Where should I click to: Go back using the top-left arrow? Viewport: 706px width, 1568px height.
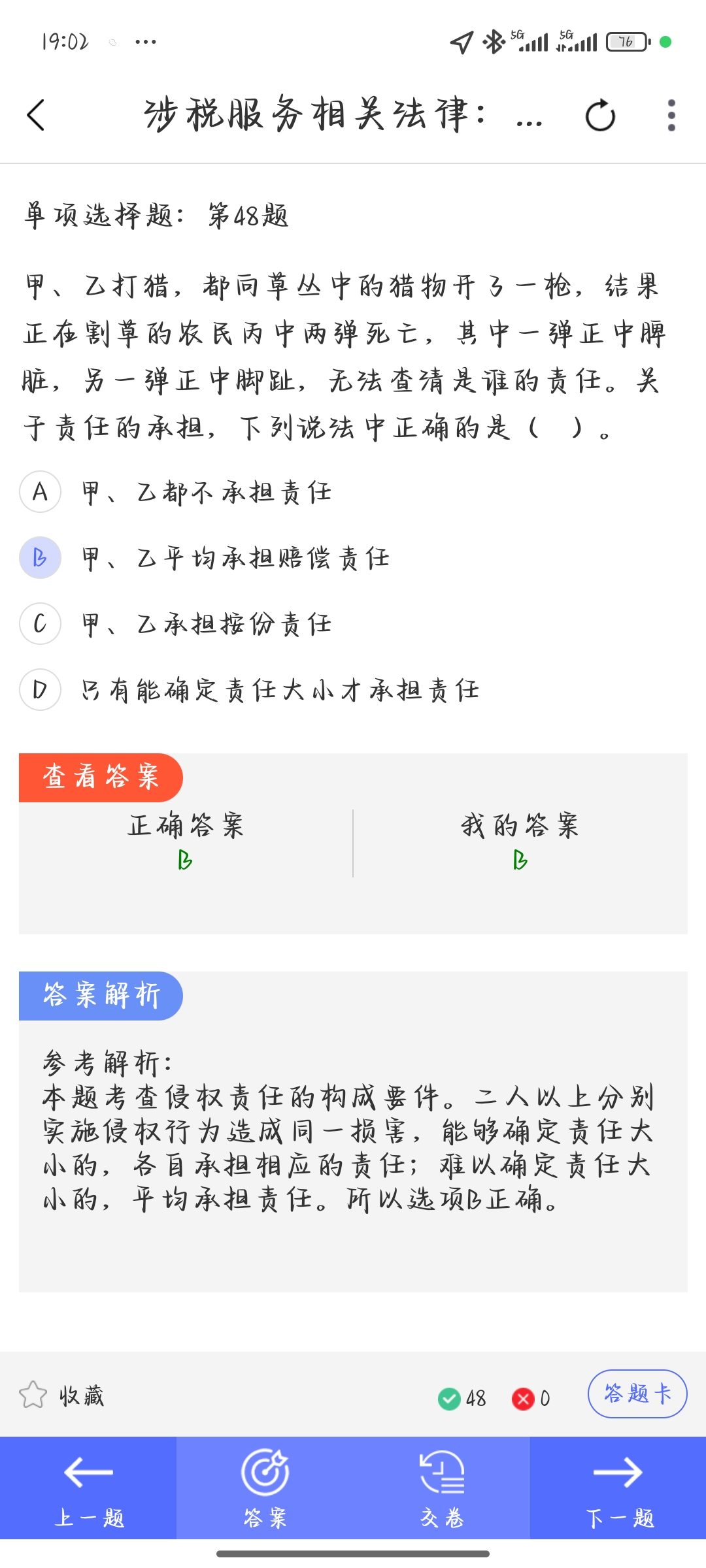pyautogui.click(x=37, y=116)
